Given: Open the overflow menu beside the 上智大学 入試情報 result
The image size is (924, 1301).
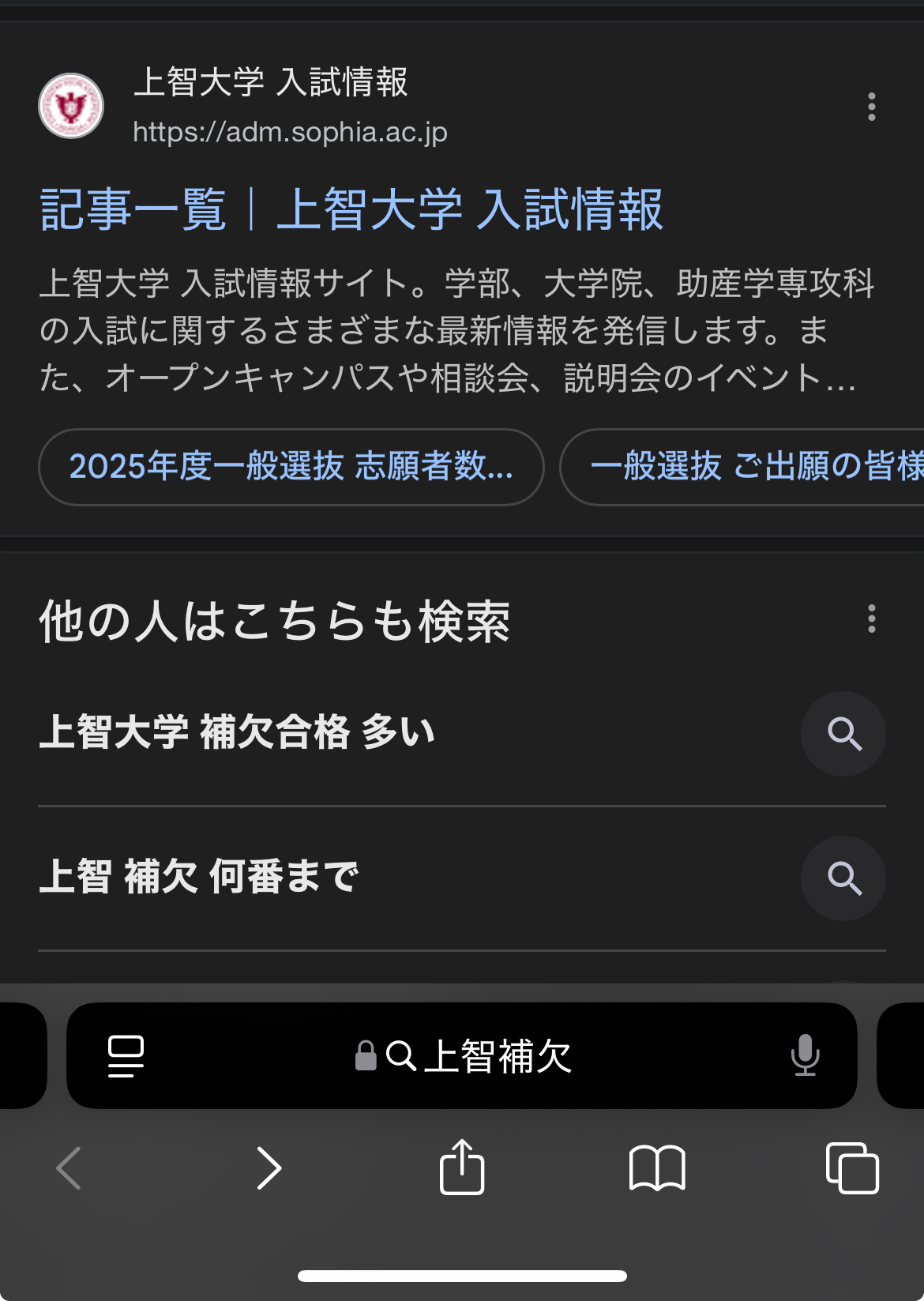Looking at the screenshot, I should coord(871,107).
